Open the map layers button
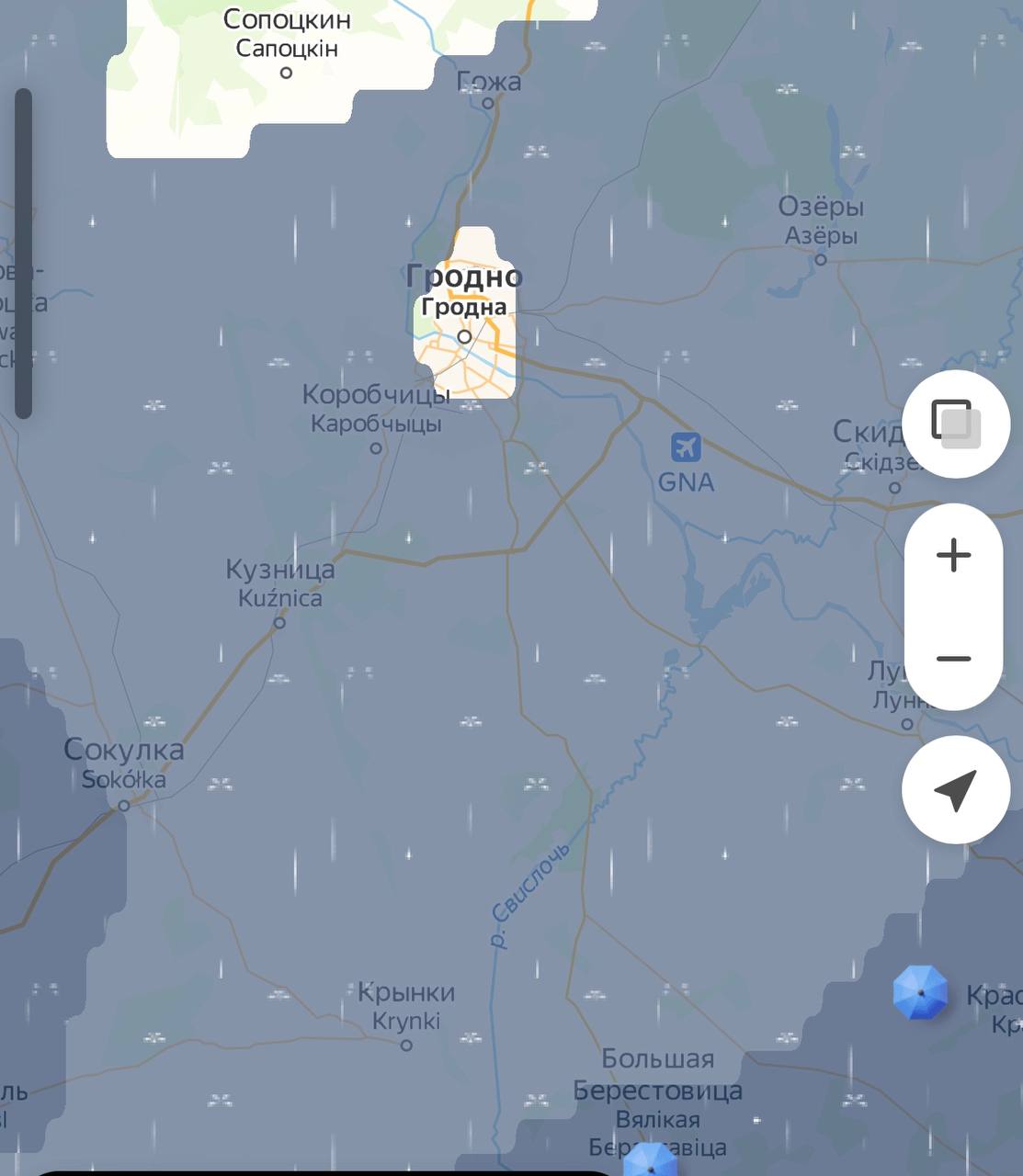The height and width of the screenshot is (1176, 1023). pos(956,424)
